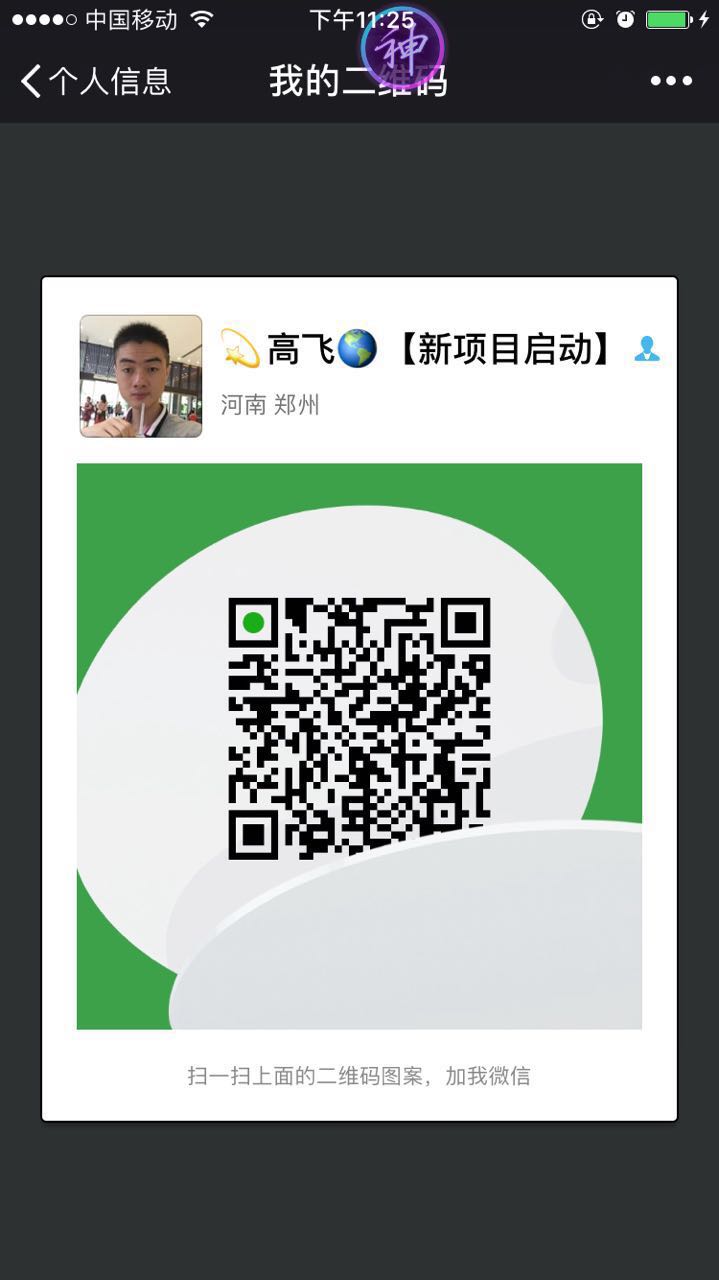The image size is (719, 1280).
Task: Go back to 个人信息
Action: click(96, 81)
